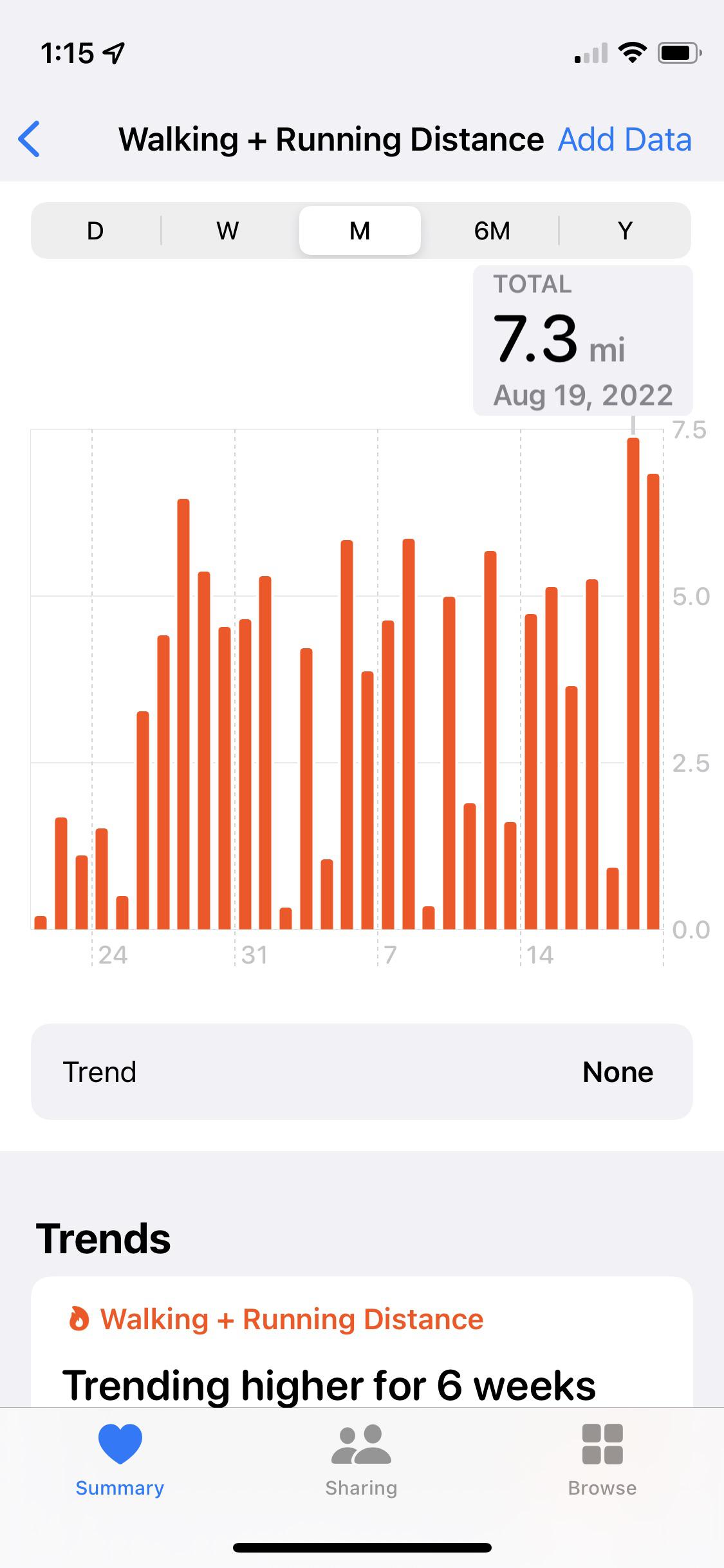Switch to the D time range

click(95, 230)
